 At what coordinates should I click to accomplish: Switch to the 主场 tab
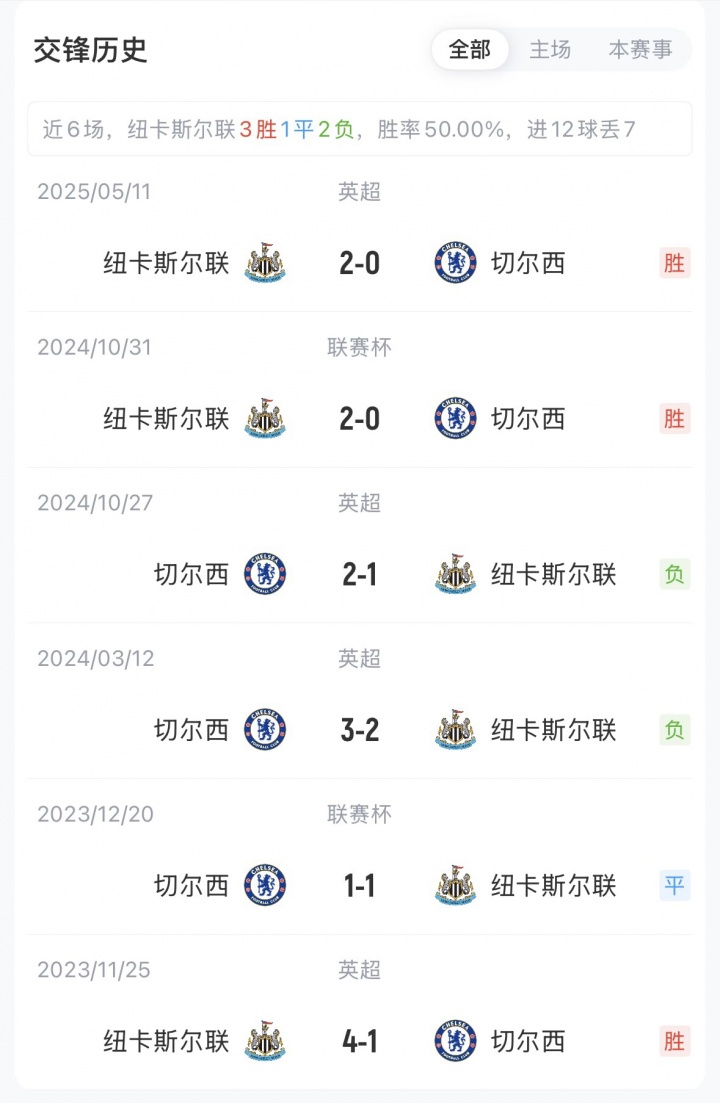550,50
